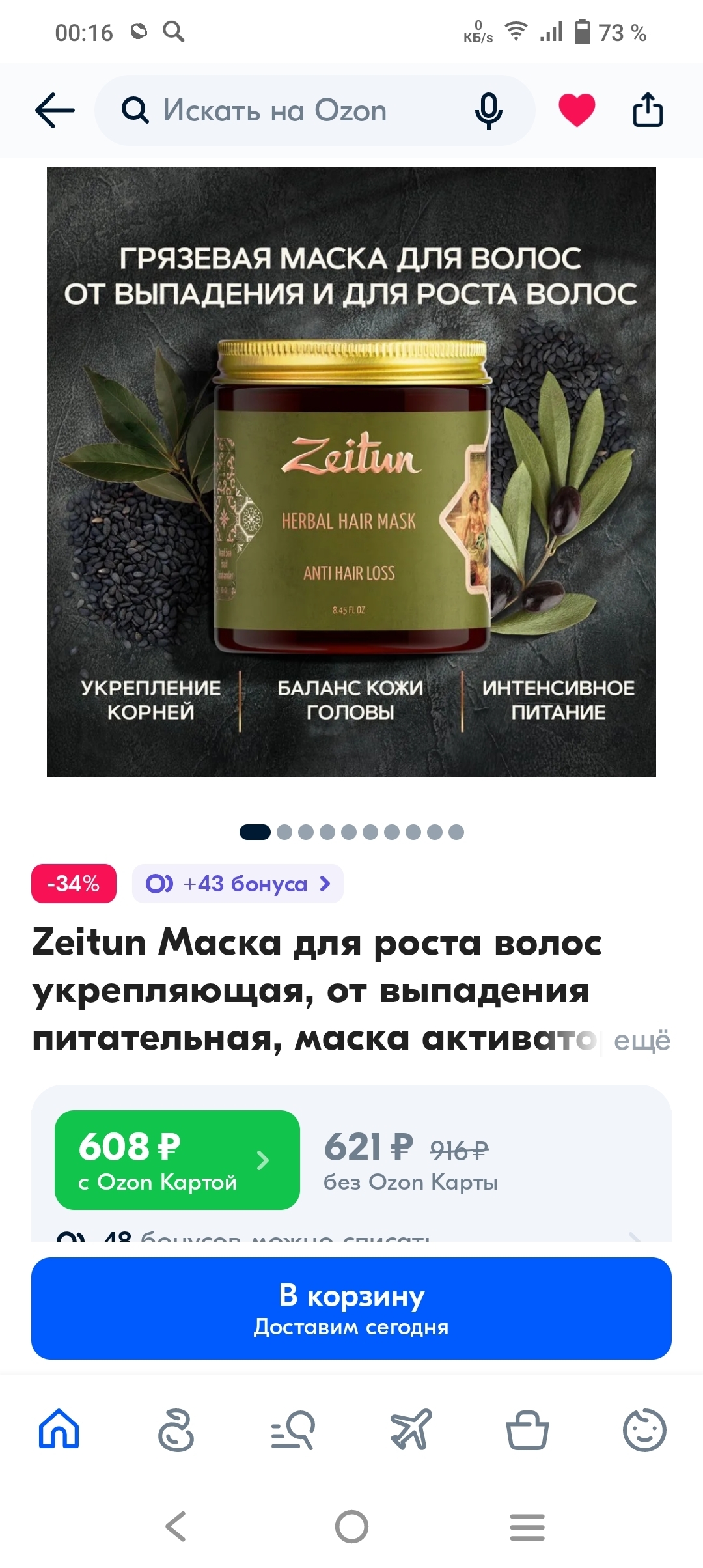The image size is (703, 1568).
Task: Tap the system back button
Action: (176, 1526)
